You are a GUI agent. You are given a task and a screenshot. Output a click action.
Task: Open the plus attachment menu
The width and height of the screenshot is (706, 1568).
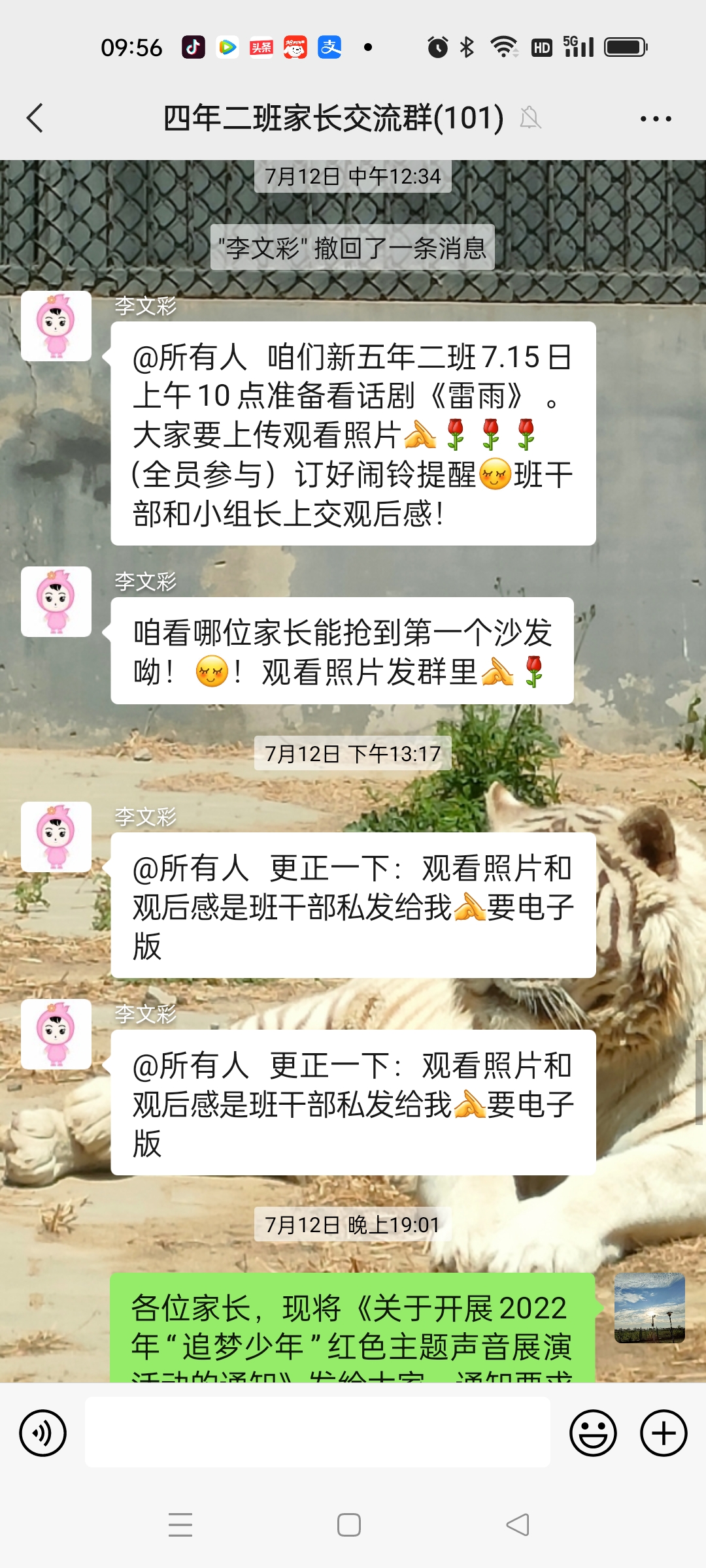click(x=663, y=1433)
